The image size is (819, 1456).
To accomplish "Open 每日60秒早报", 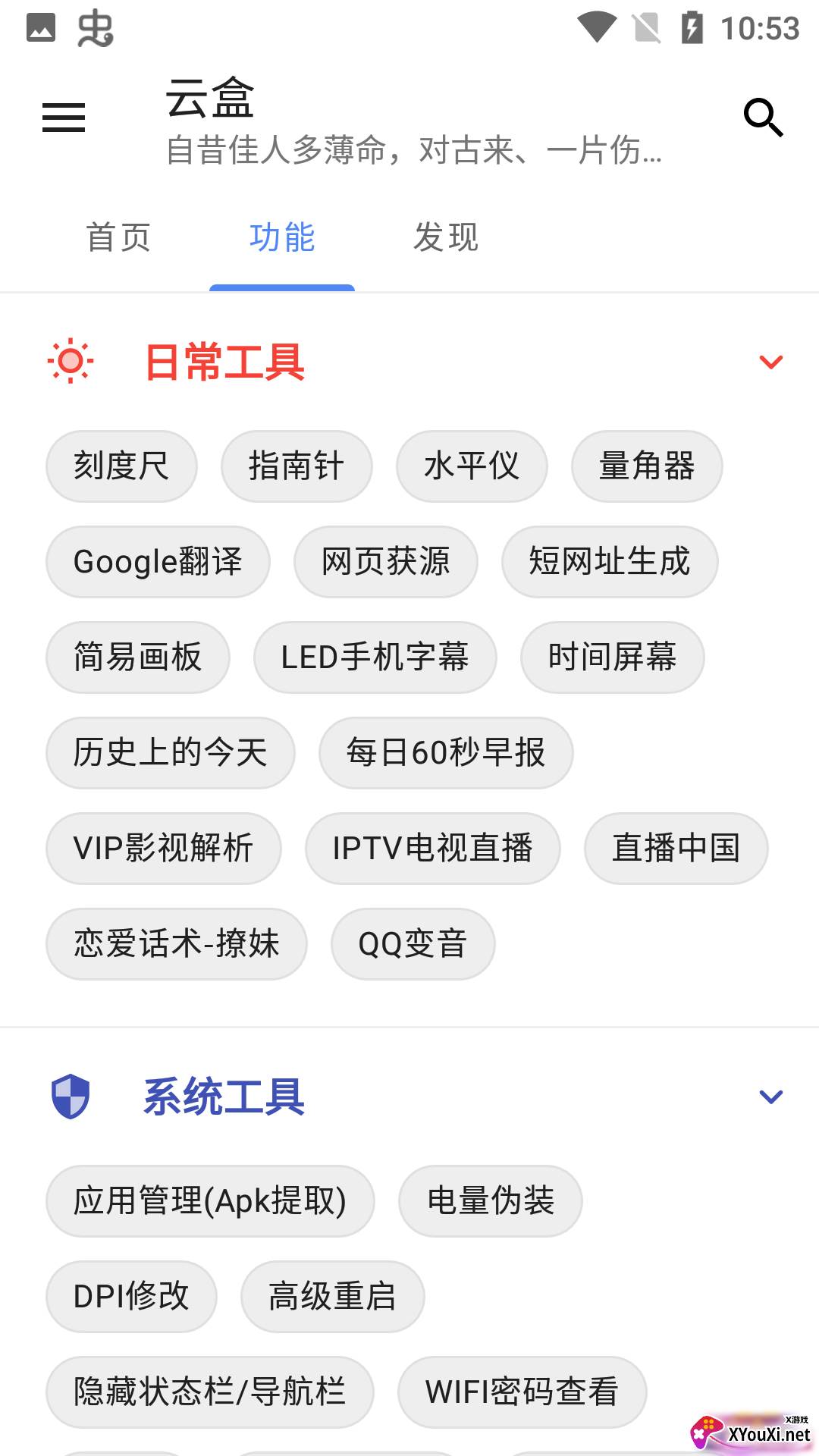I will click(446, 753).
